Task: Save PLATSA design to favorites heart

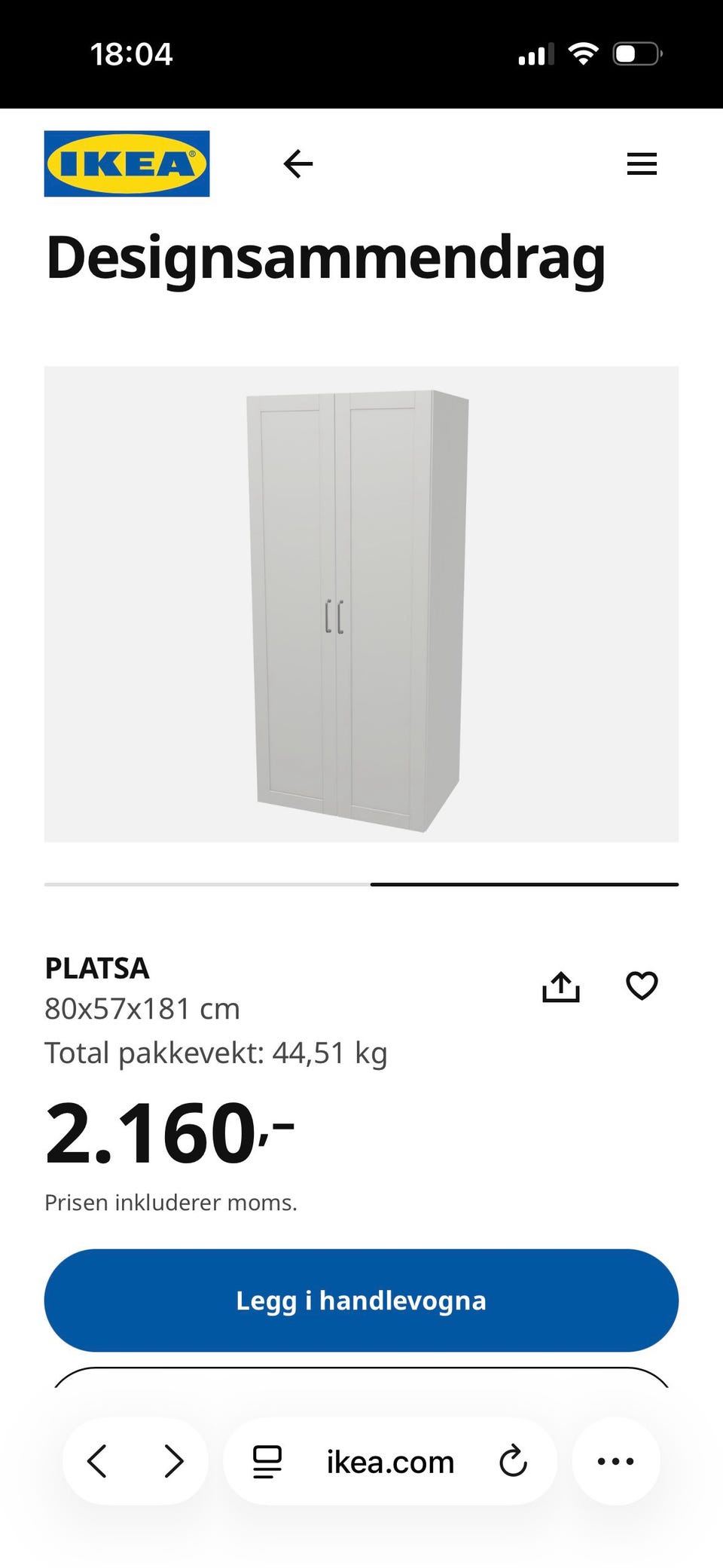Action: pyautogui.click(x=642, y=986)
